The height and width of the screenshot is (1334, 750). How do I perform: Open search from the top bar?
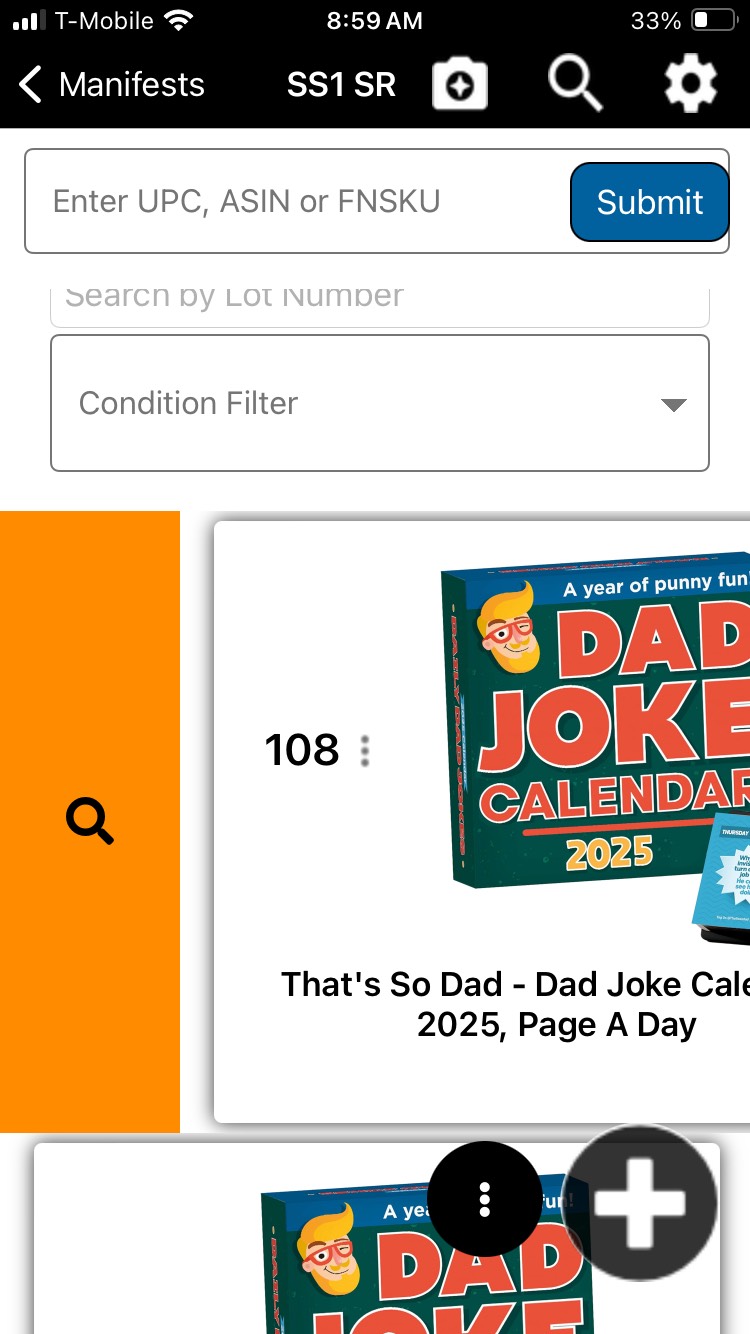pyautogui.click(x=575, y=84)
